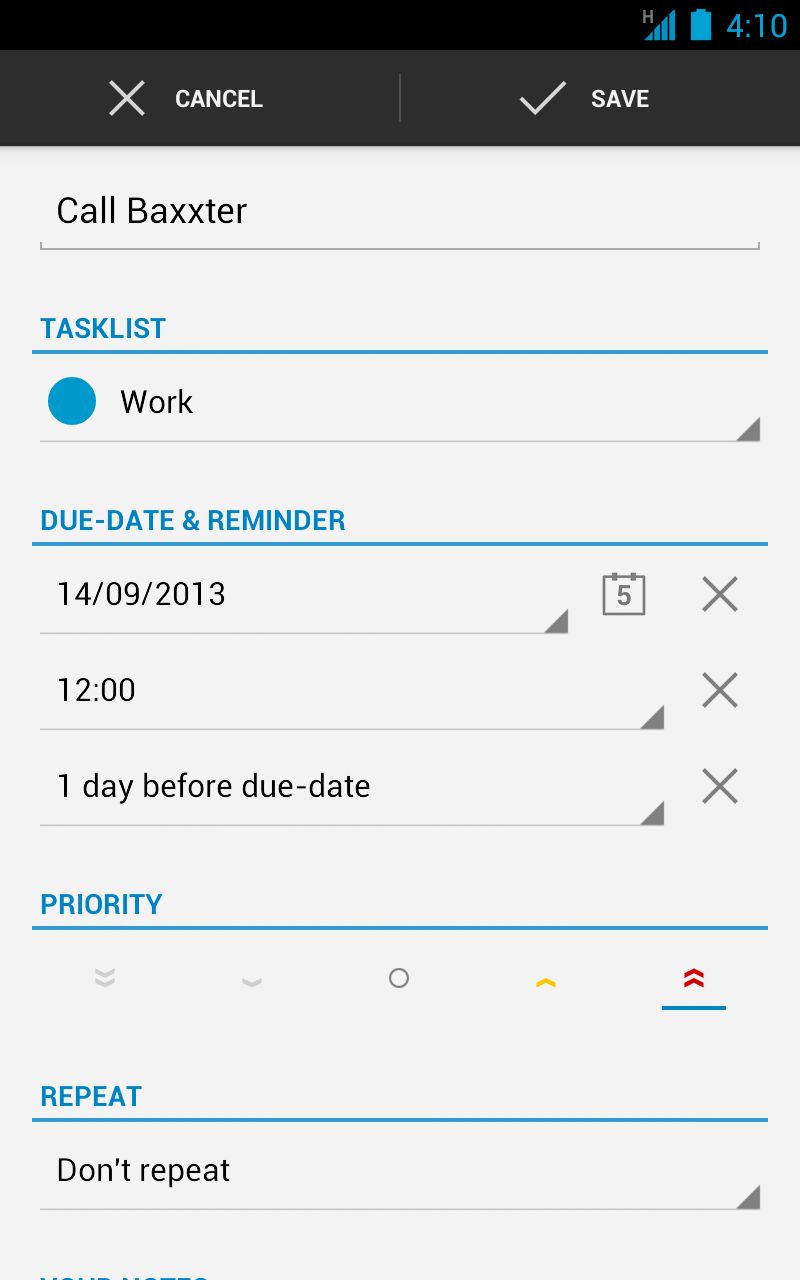Image resolution: width=800 pixels, height=1280 pixels.
Task: Select the lowest priority double-chevron icon
Action: [x=105, y=979]
